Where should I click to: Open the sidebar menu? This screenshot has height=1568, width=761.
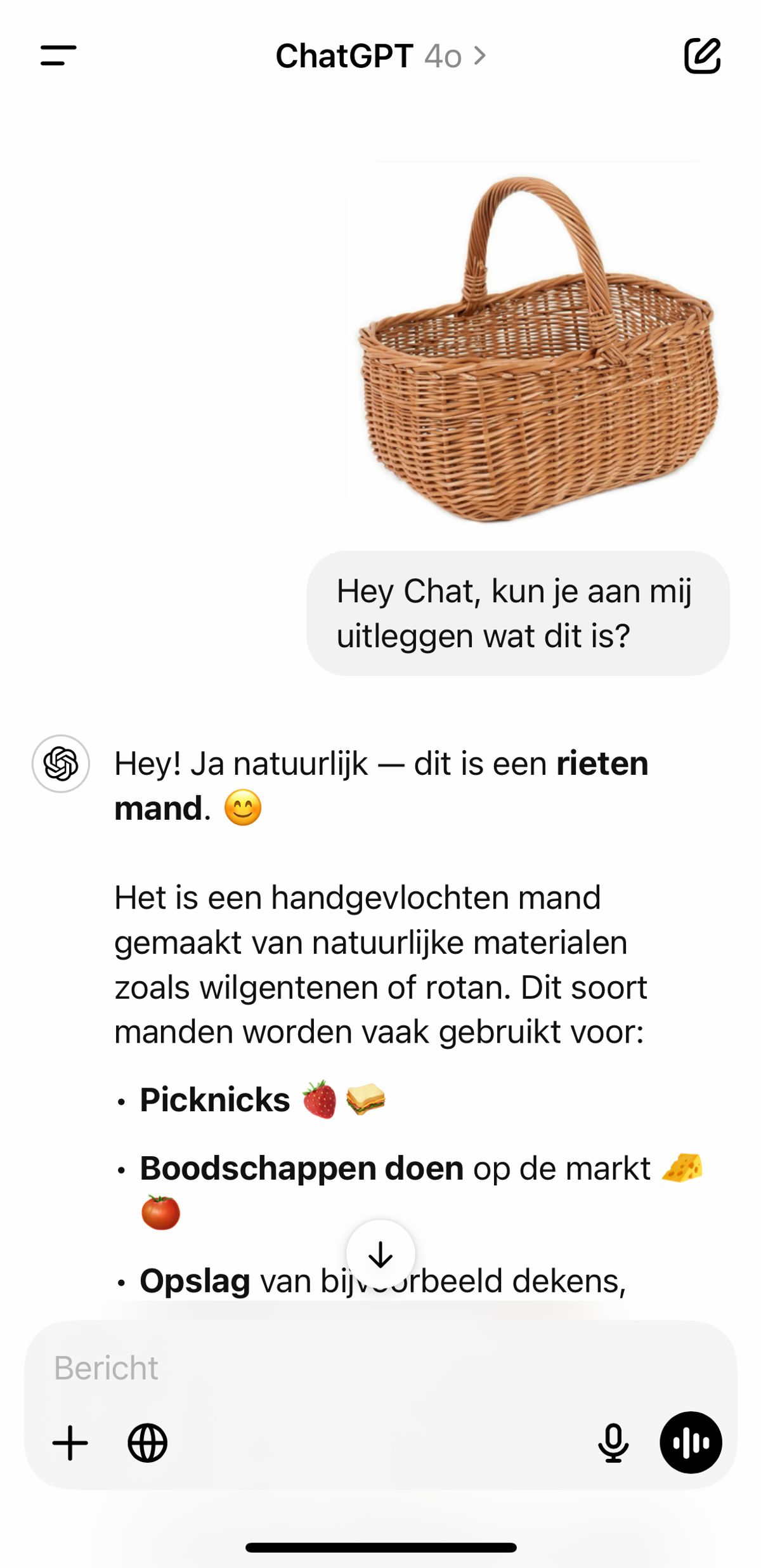tap(58, 56)
